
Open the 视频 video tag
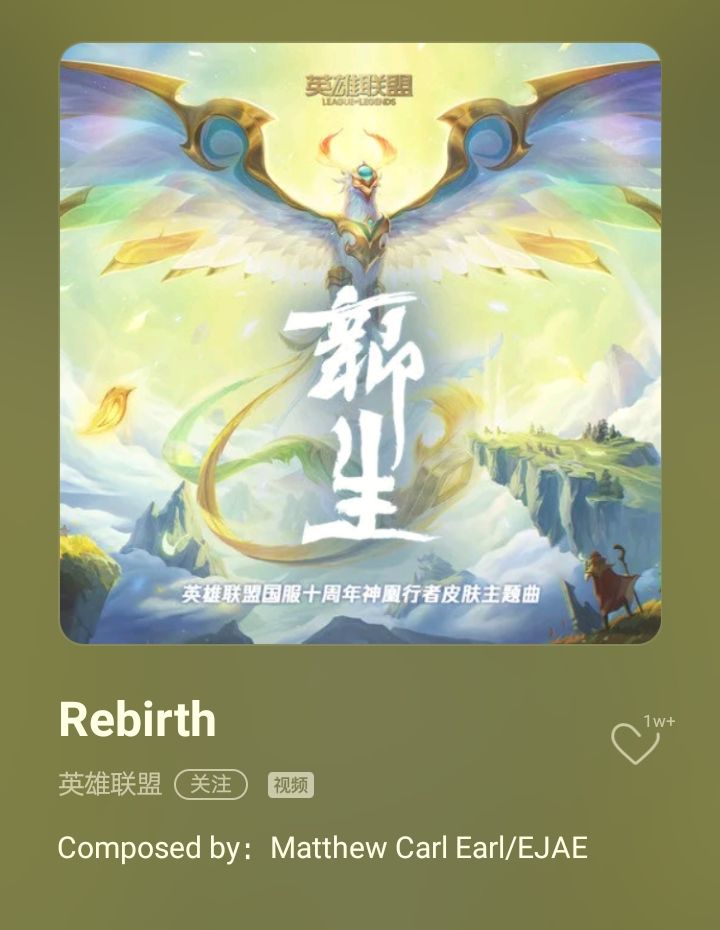tap(291, 786)
